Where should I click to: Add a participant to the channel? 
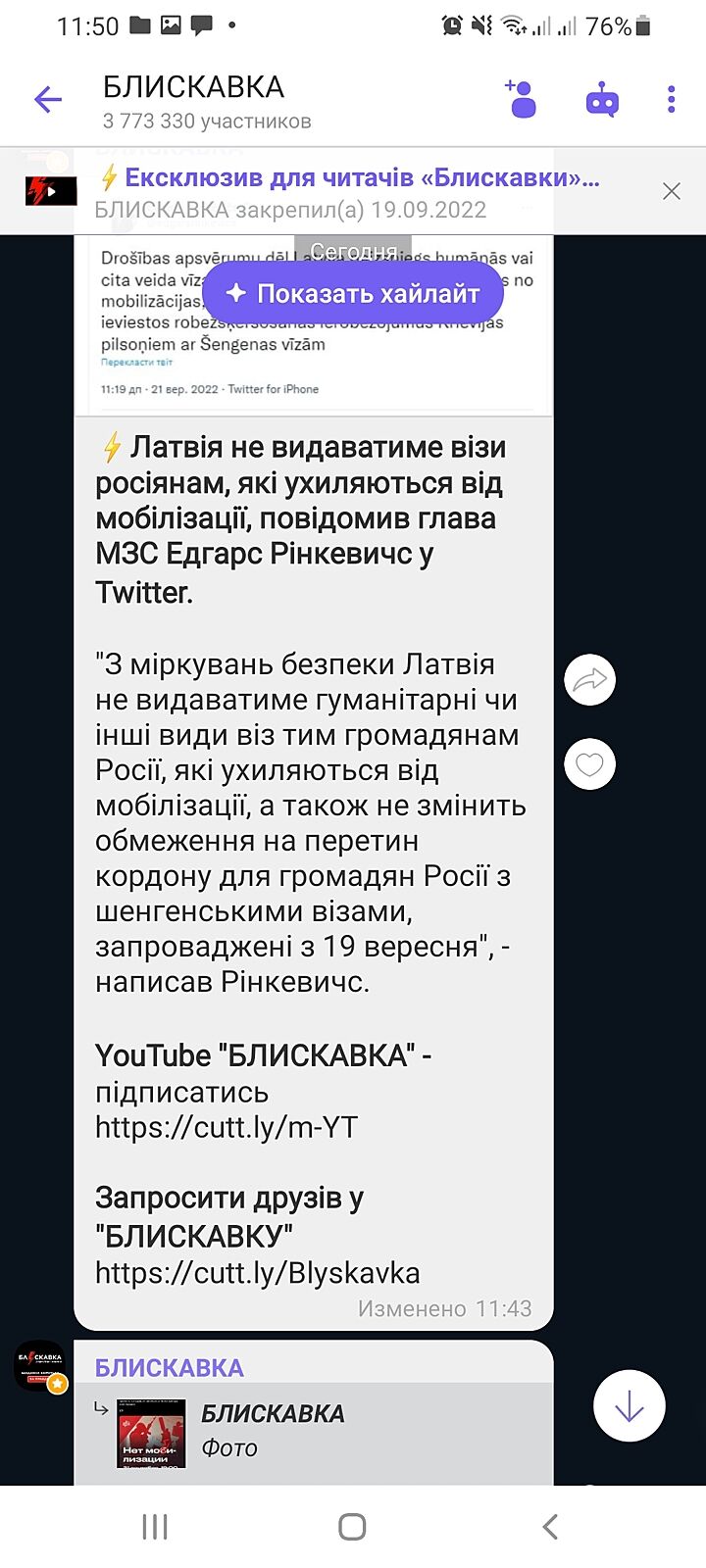pos(522,99)
